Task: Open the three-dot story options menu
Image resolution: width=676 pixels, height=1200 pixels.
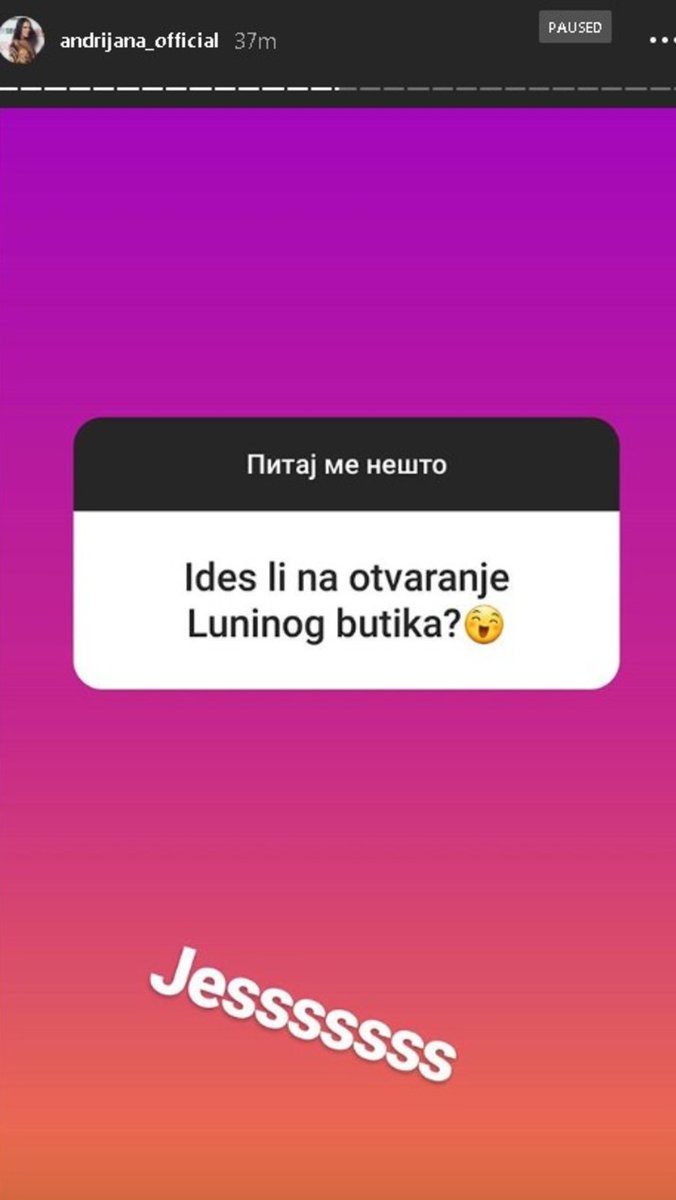Action: (x=662, y=41)
